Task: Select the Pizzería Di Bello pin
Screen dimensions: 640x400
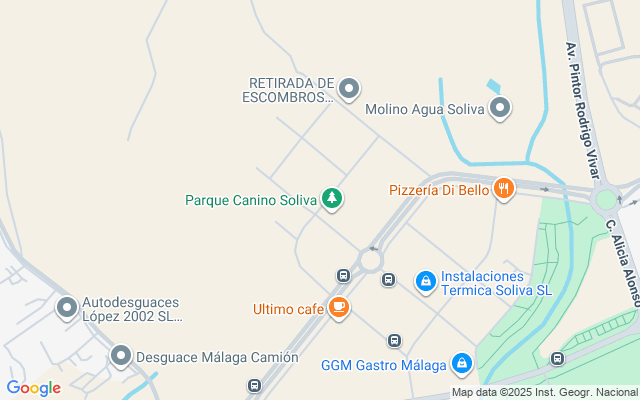Action: (x=503, y=188)
